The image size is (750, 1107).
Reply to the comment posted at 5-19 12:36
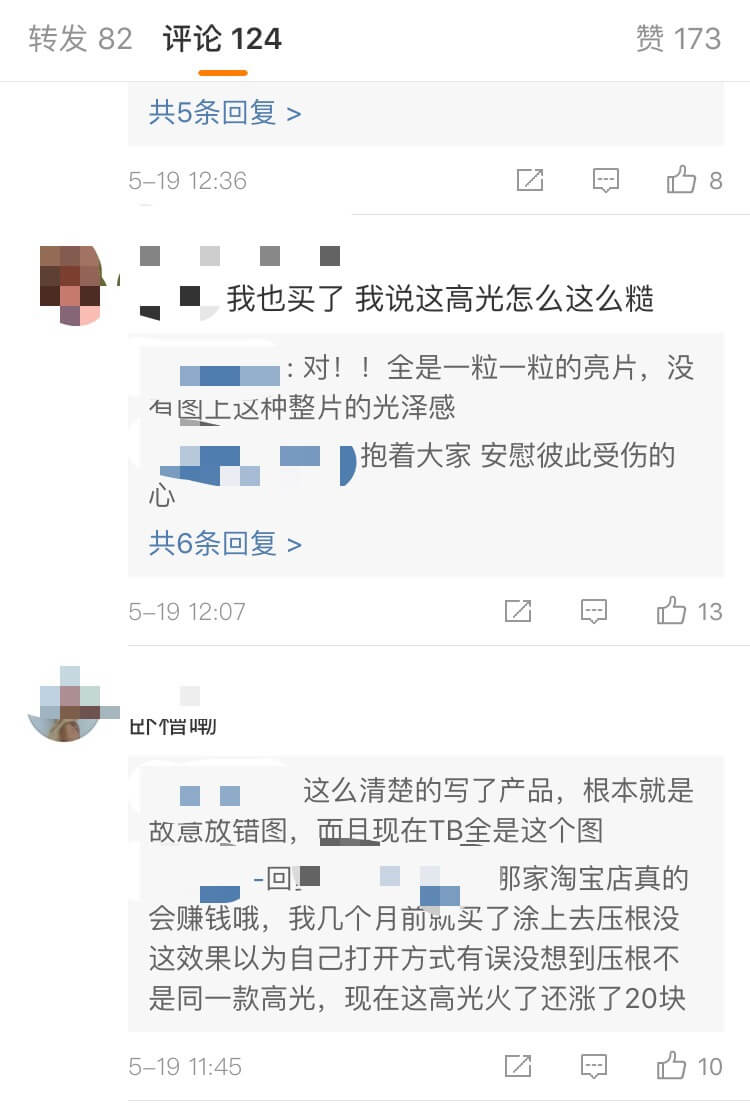(x=605, y=180)
